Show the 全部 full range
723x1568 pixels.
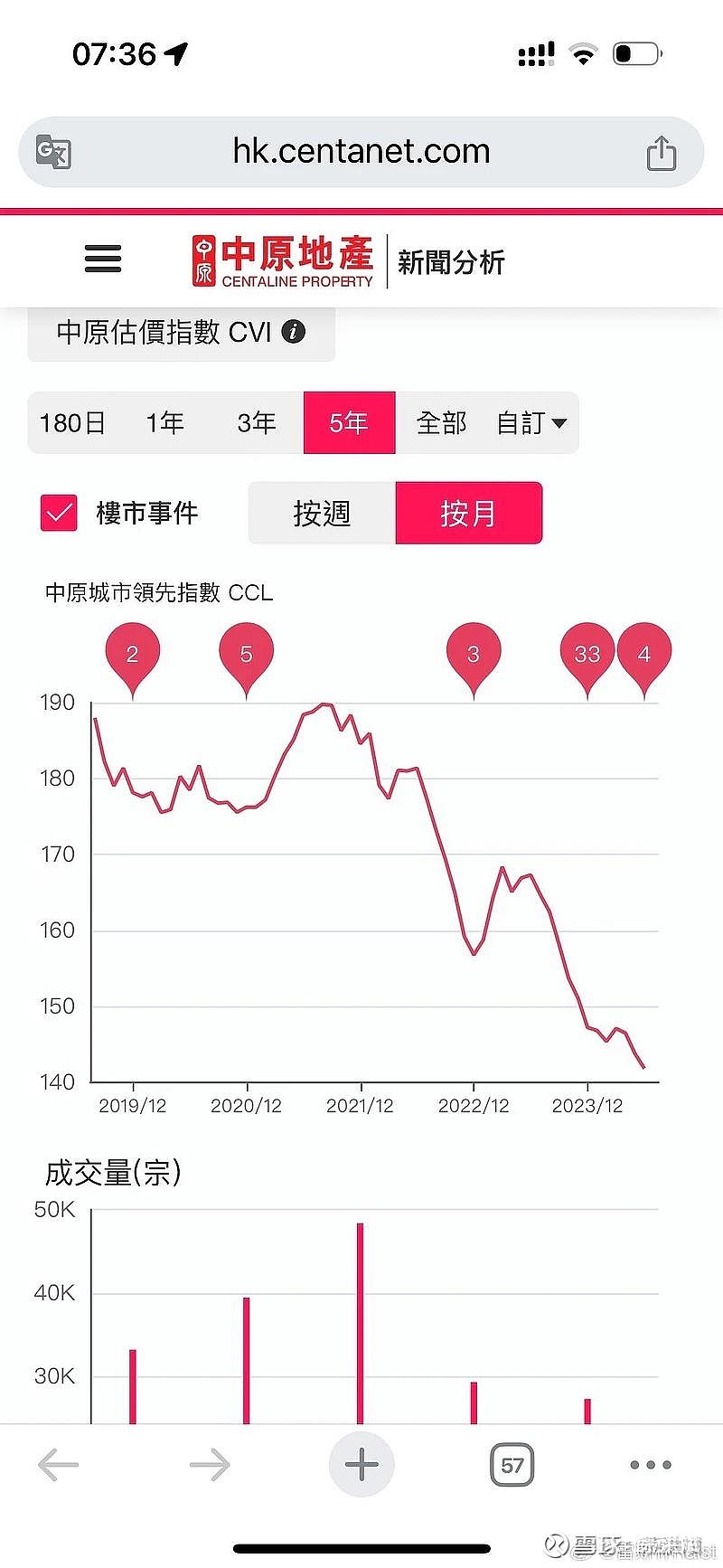pyautogui.click(x=441, y=422)
